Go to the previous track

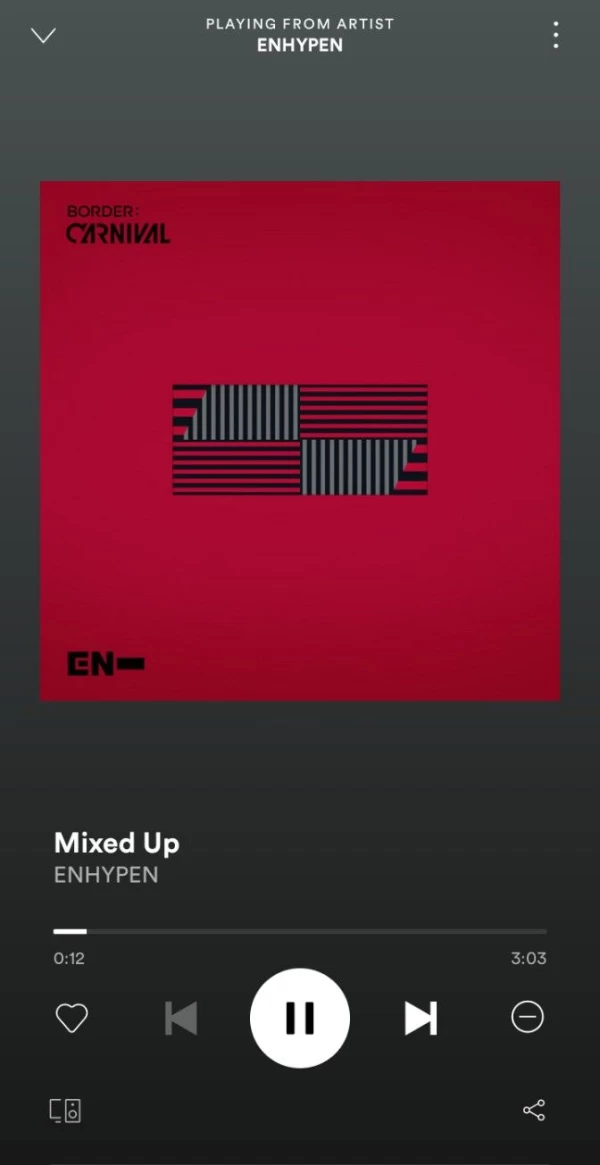click(x=181, y=1018)
